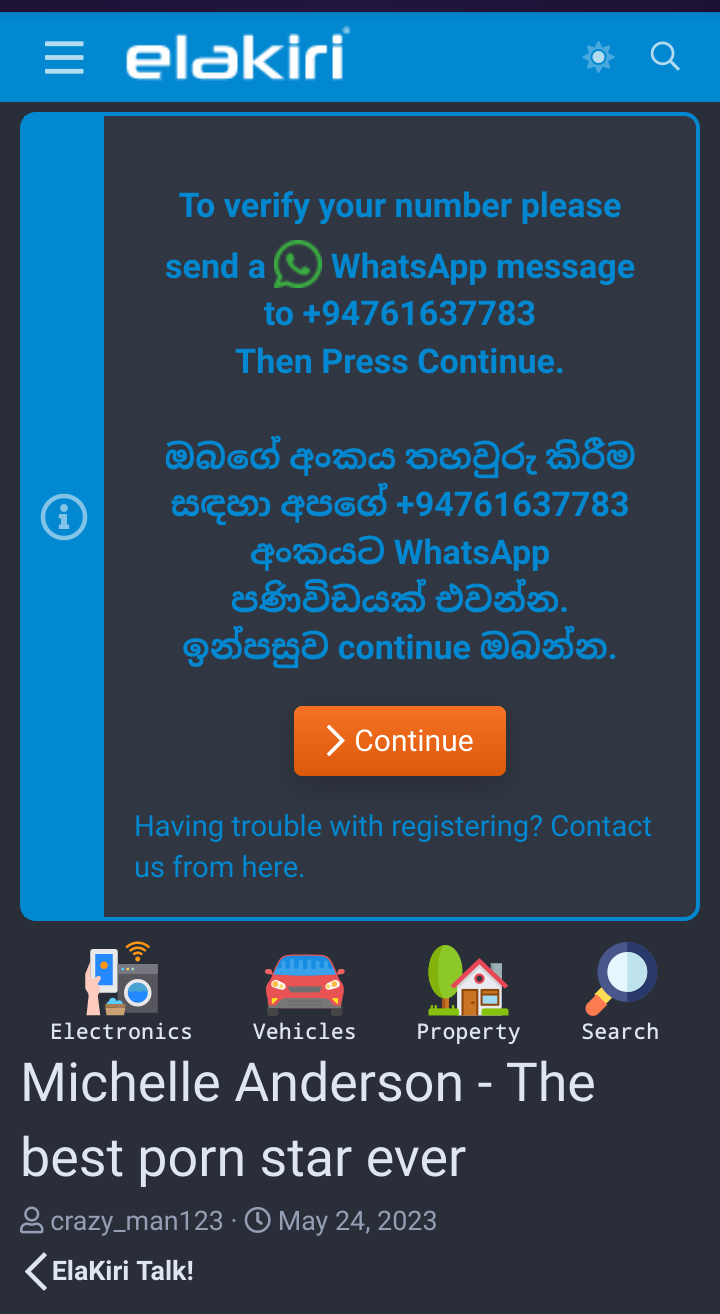
Task: Go back to ElaKiri Talk! forum
Action: tap(109, 1271)
